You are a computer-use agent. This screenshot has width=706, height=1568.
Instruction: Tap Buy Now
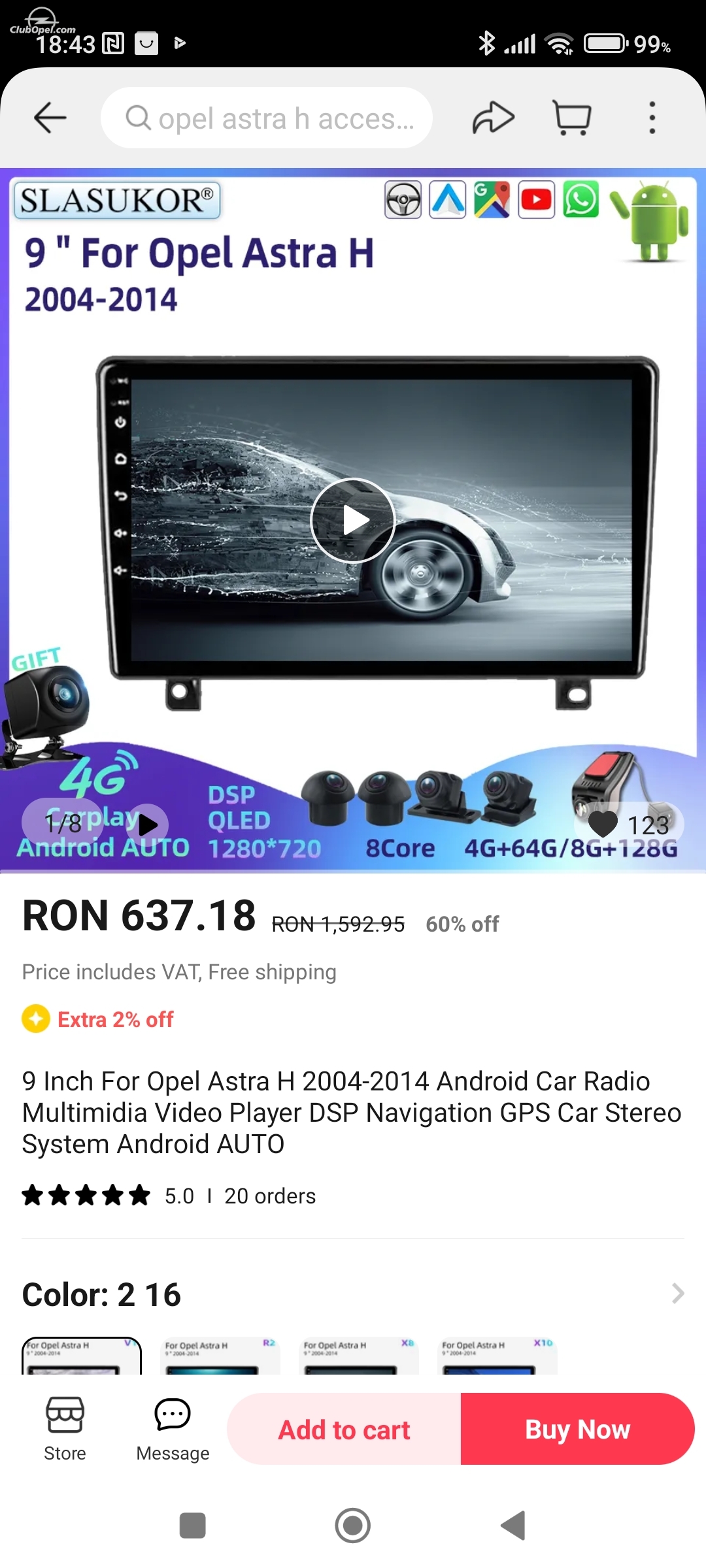click(x=578, y=1429)
